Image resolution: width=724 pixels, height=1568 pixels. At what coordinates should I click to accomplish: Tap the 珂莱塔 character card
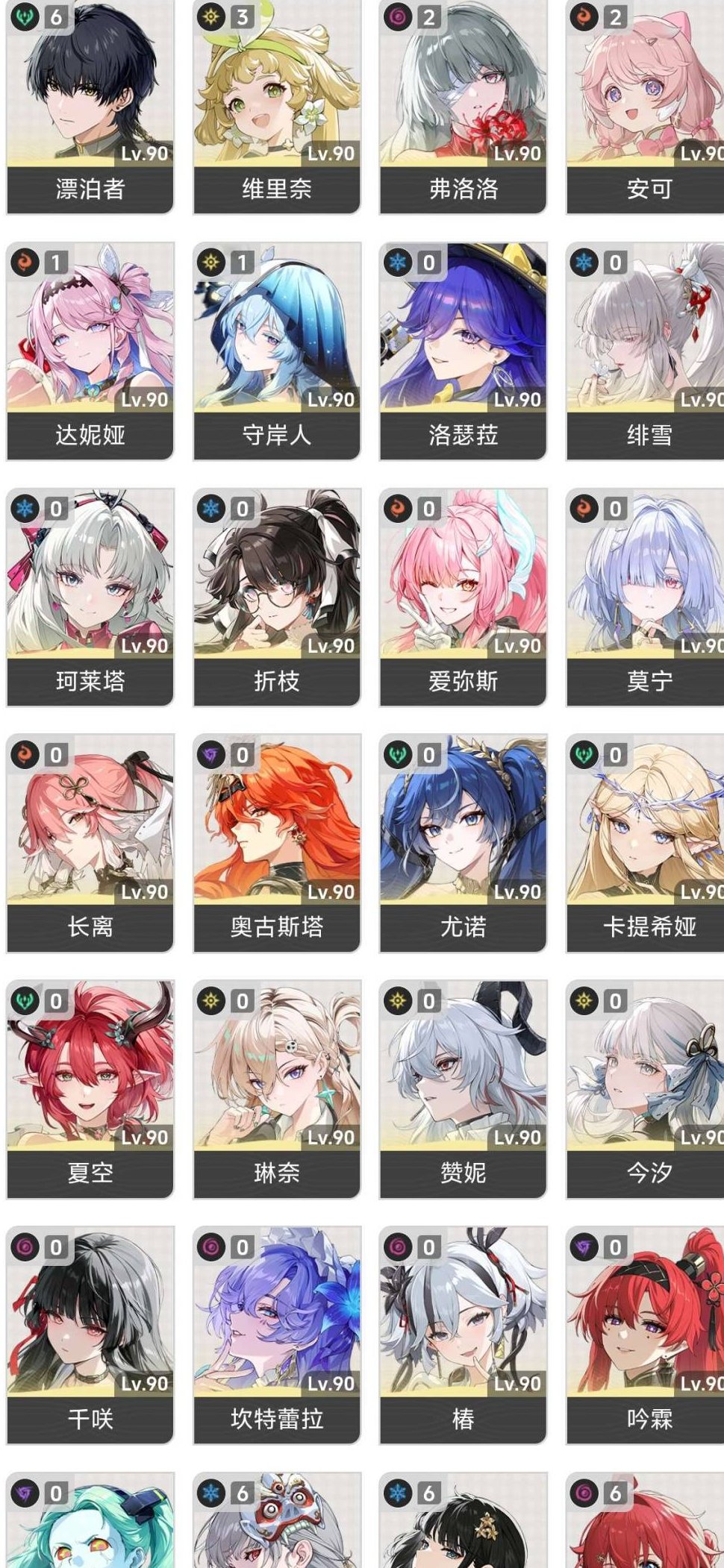(90, 597)
